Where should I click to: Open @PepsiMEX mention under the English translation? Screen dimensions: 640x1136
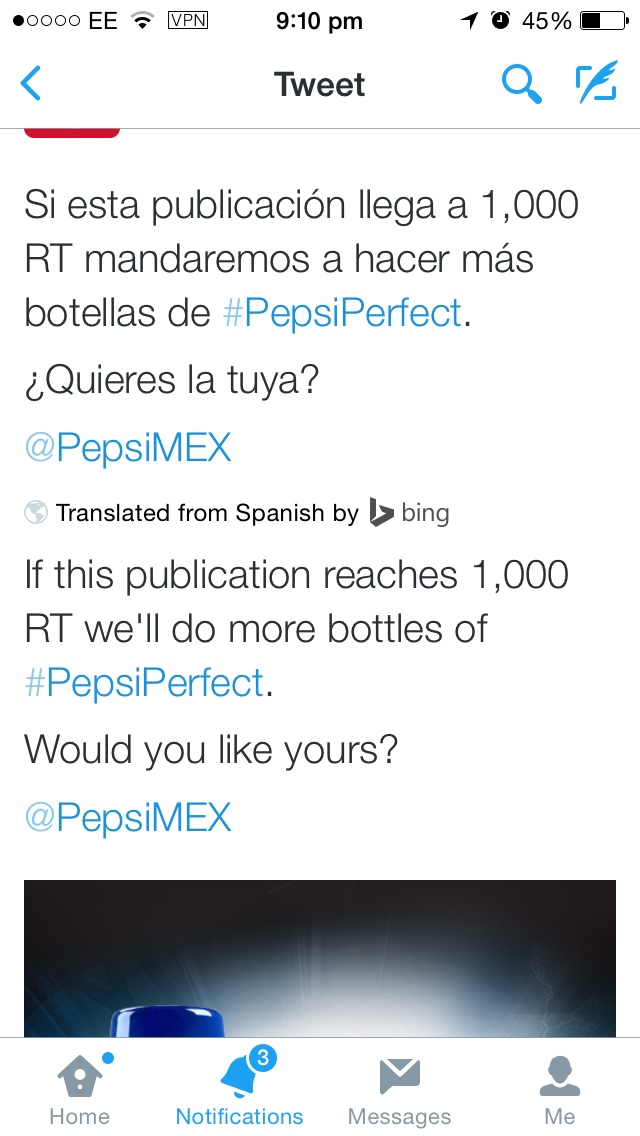[128, 816]
